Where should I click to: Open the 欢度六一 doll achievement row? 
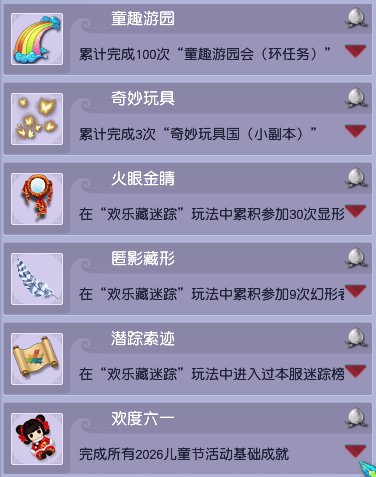pyautogui.click(x=188, y=439)
